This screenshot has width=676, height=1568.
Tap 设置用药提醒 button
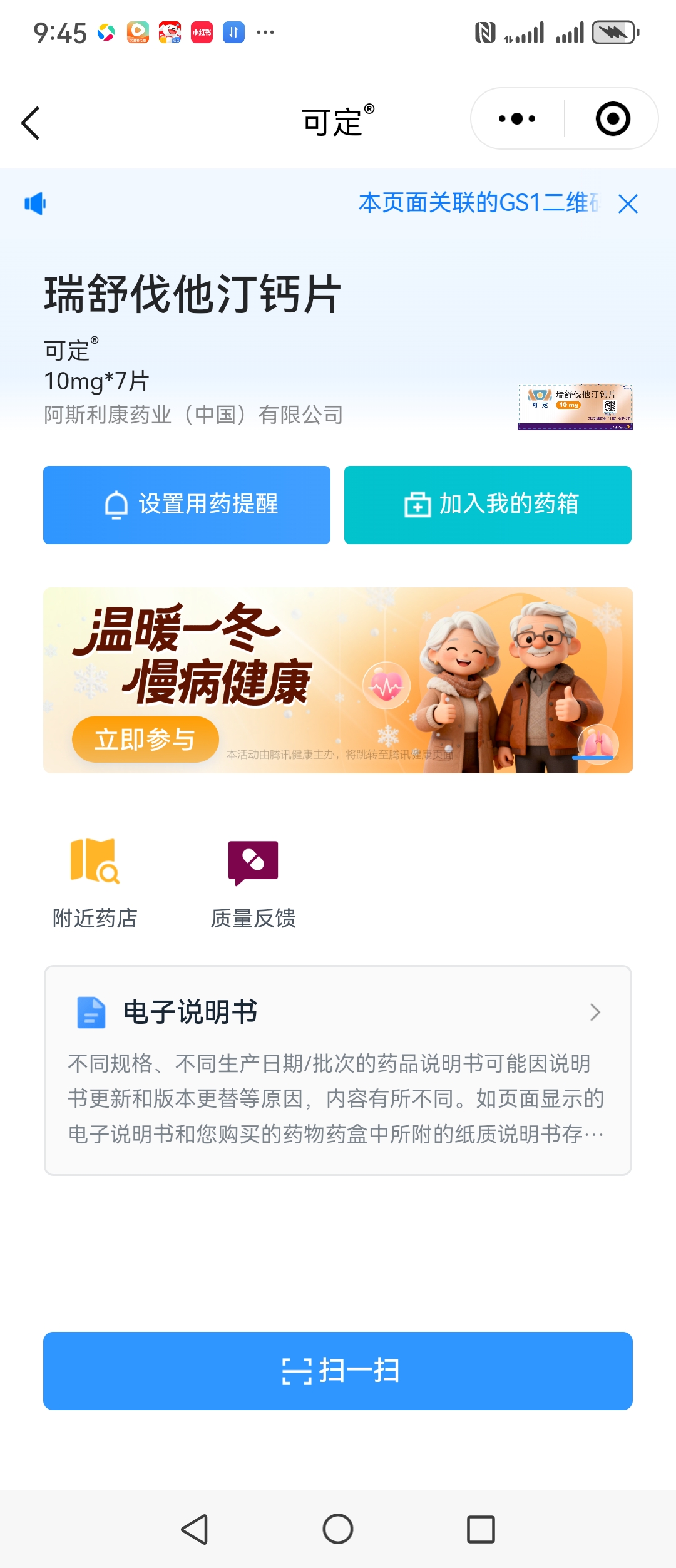187,505
